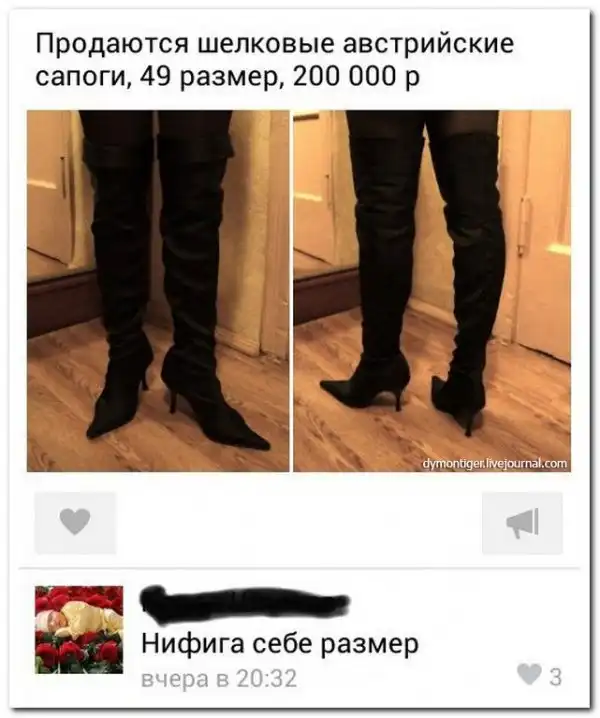
Task: Like the comment "Нифига себе размер"
Action: [x=530, y=675]
